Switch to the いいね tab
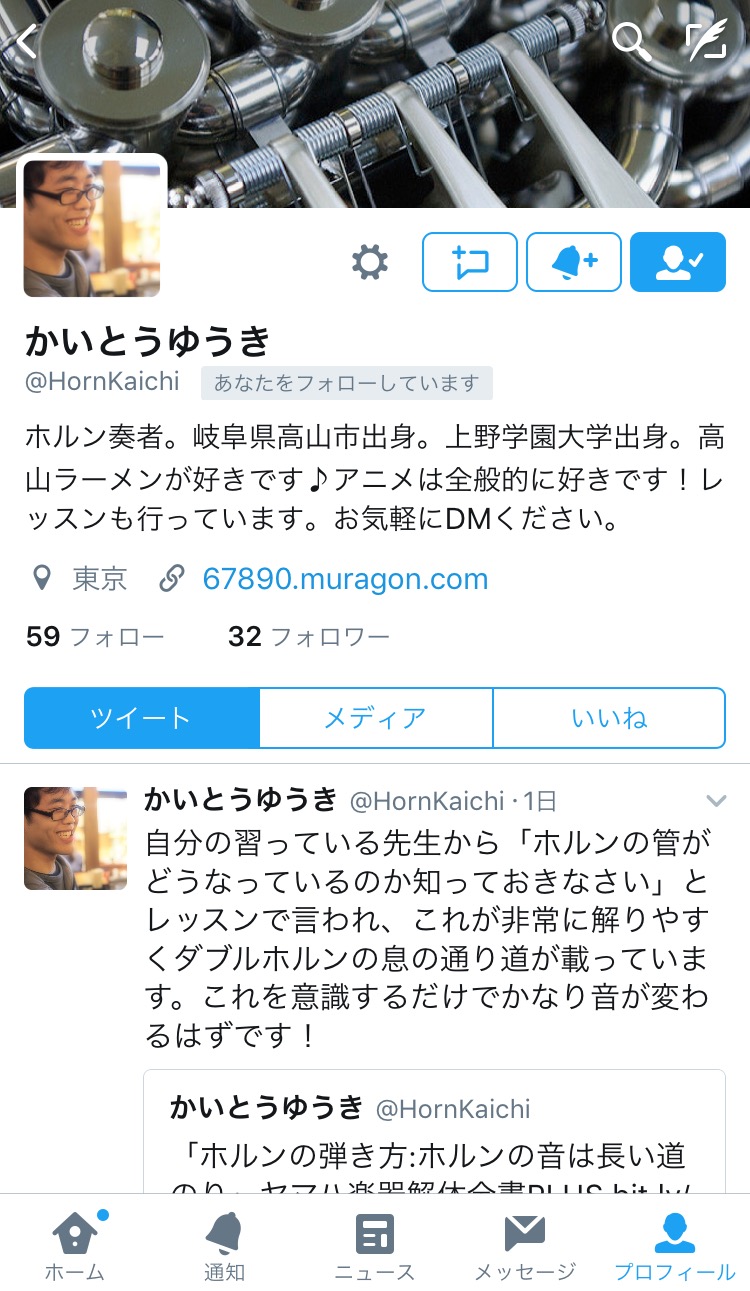 [609, 718]
